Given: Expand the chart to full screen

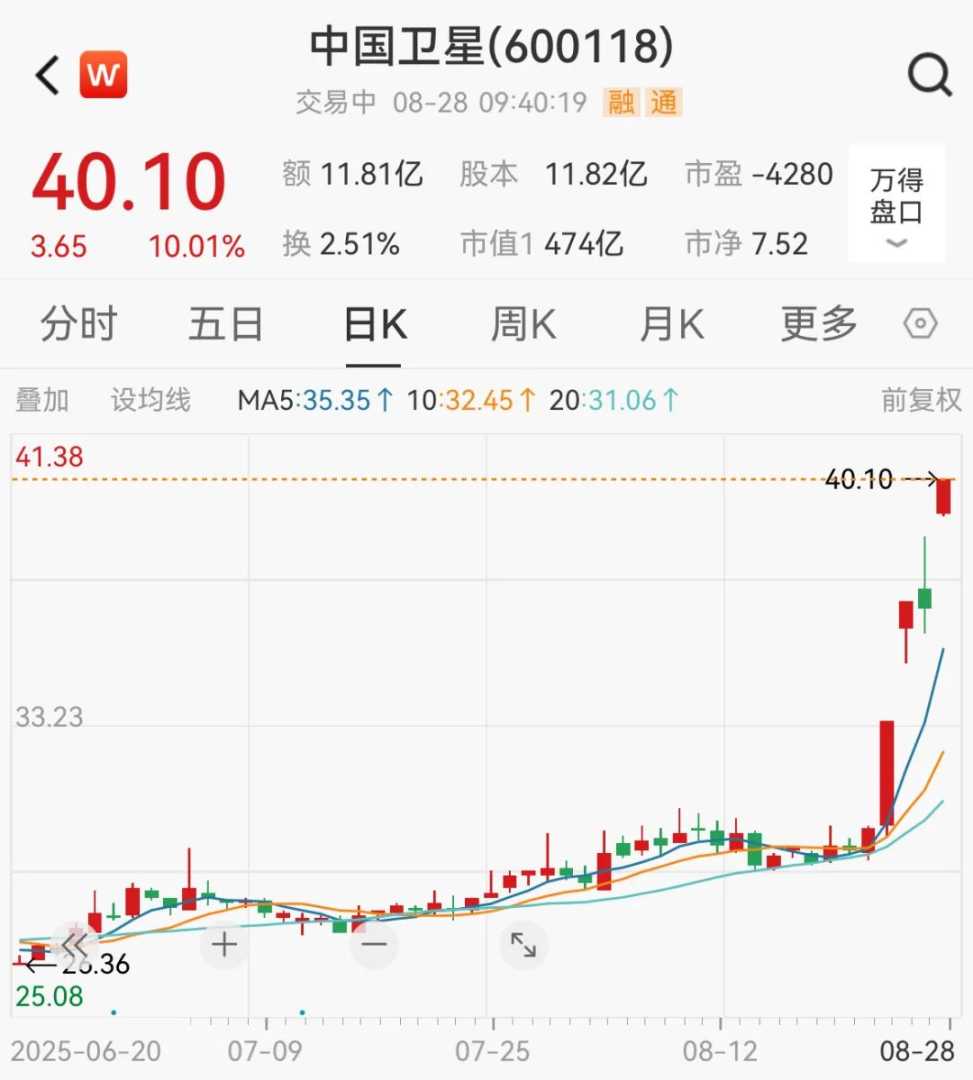Looking at the screenshot, I should point(523,943).
